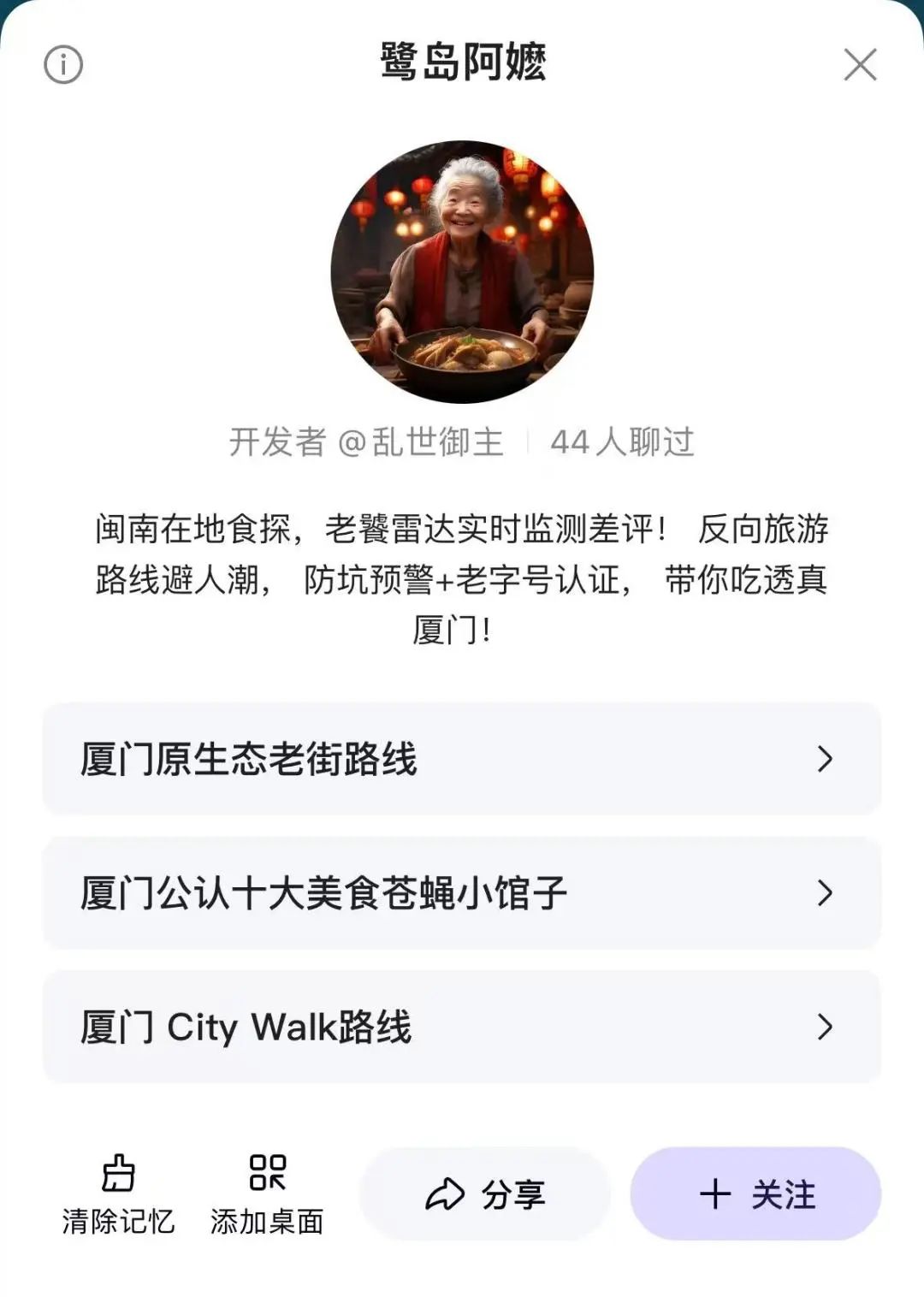The height and width of the screenshot is (1297, 924).
Task: Tap the broom icon above 清除记忆
Action: [120, 1174]
